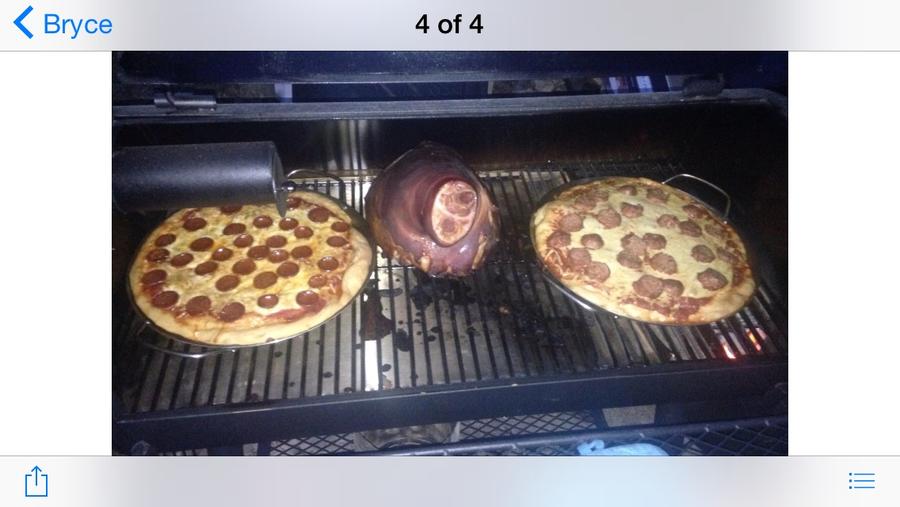The image size is (900, 507).
Task: Open the share sheet icon
Action: (x=36, y=481)
